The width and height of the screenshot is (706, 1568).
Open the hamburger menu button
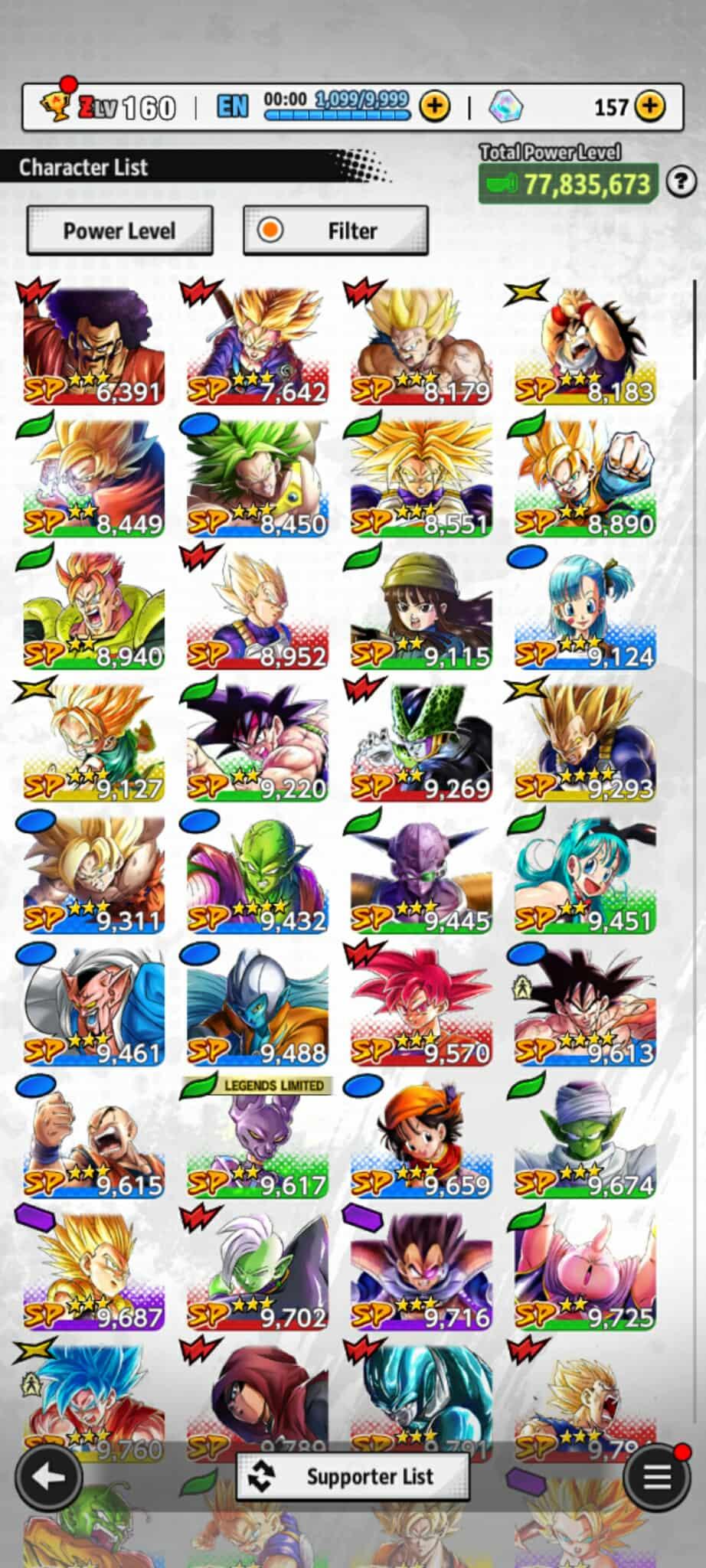pyautogui.click(x=656, y=1478)
